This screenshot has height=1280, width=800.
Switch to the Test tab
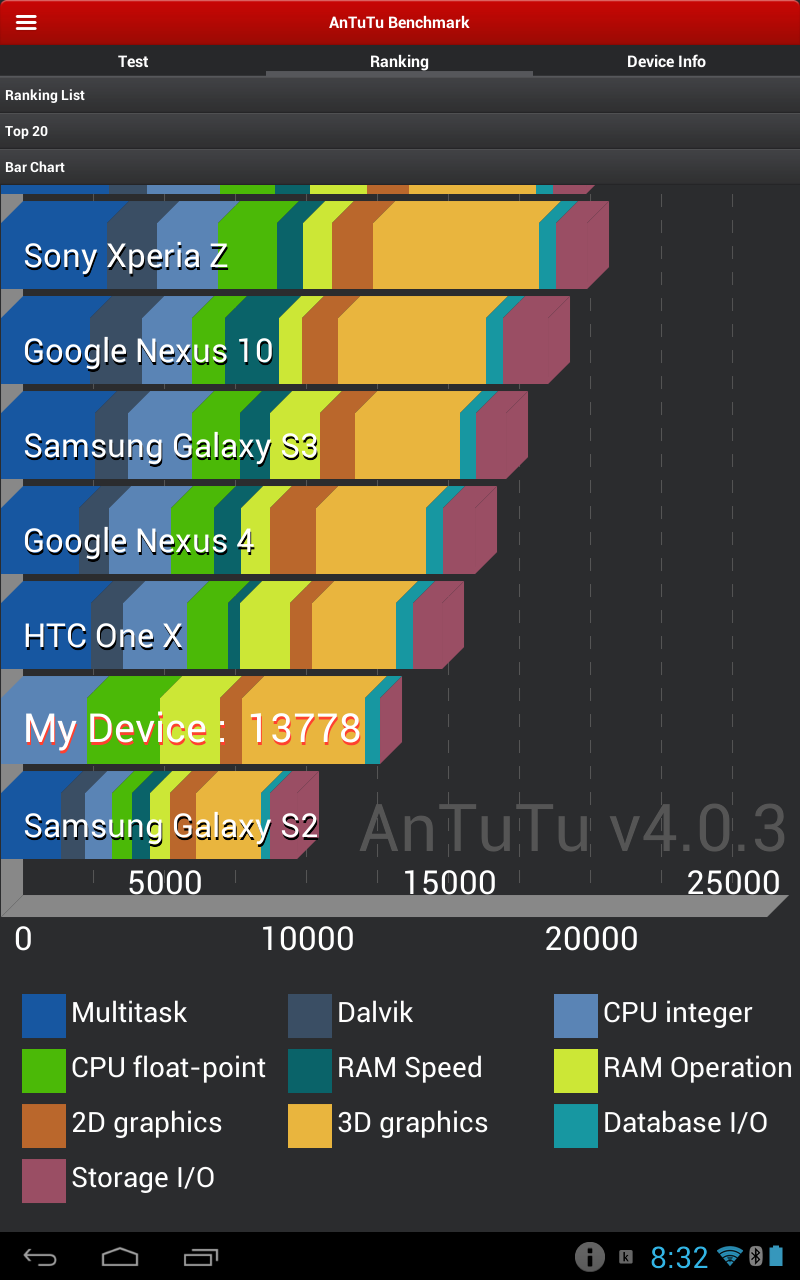[x=133, y=61]
